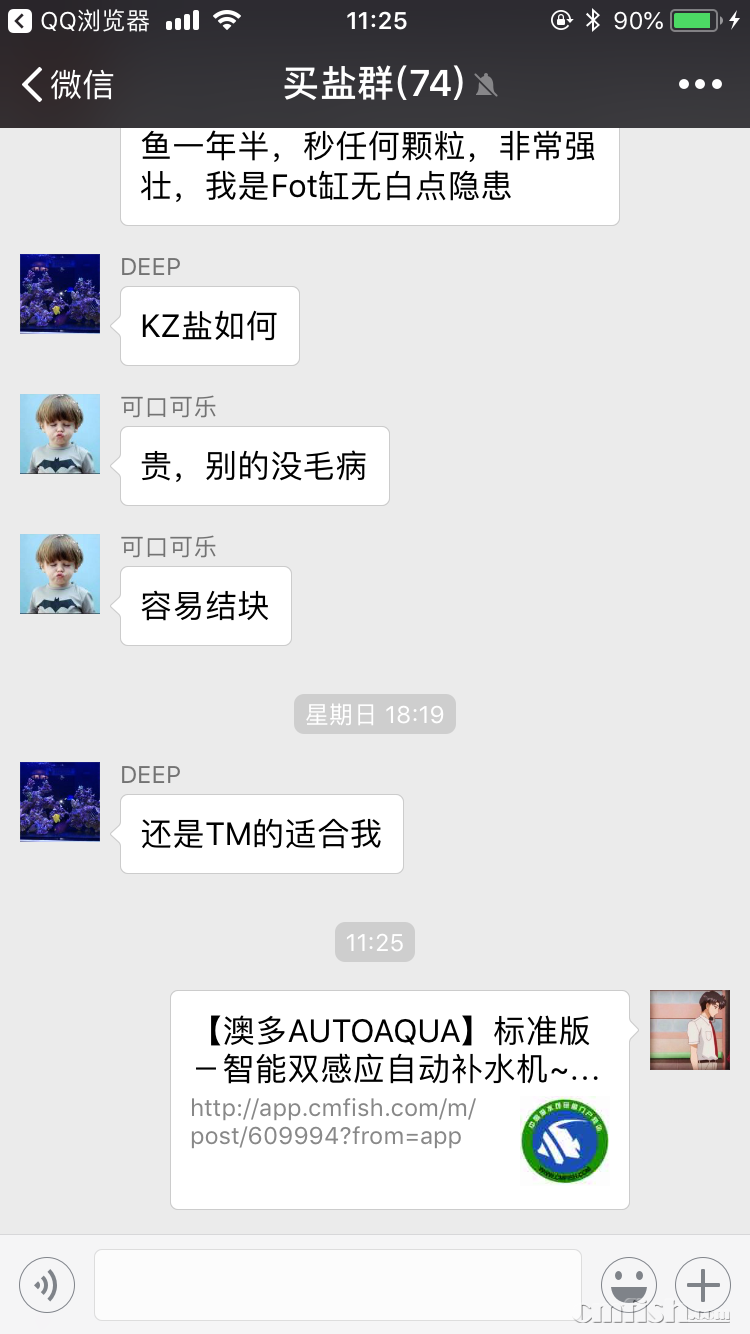Open my own avatar beside shared link
750x1334 pixels.
[x=690, y=1030]
